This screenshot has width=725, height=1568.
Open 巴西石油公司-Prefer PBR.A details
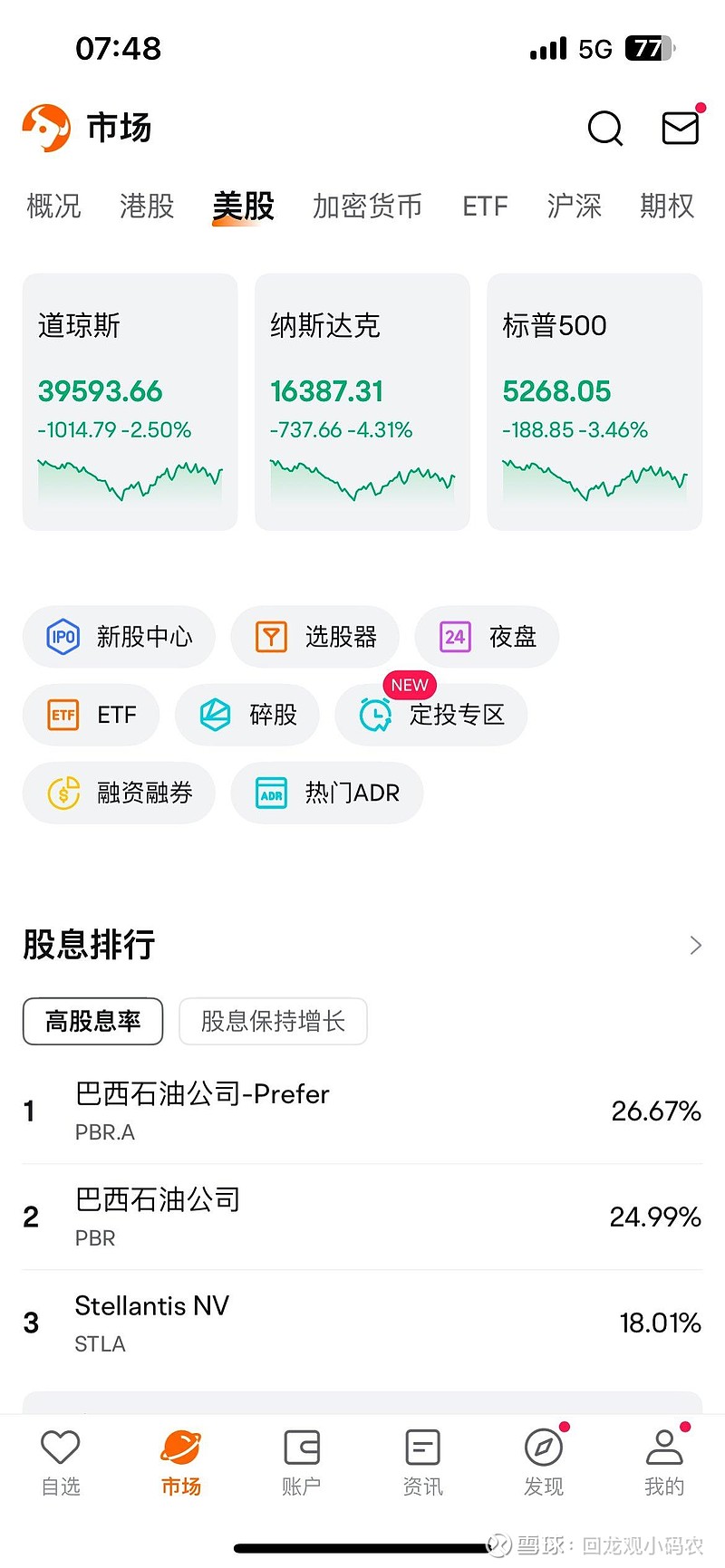(362, 1111)
